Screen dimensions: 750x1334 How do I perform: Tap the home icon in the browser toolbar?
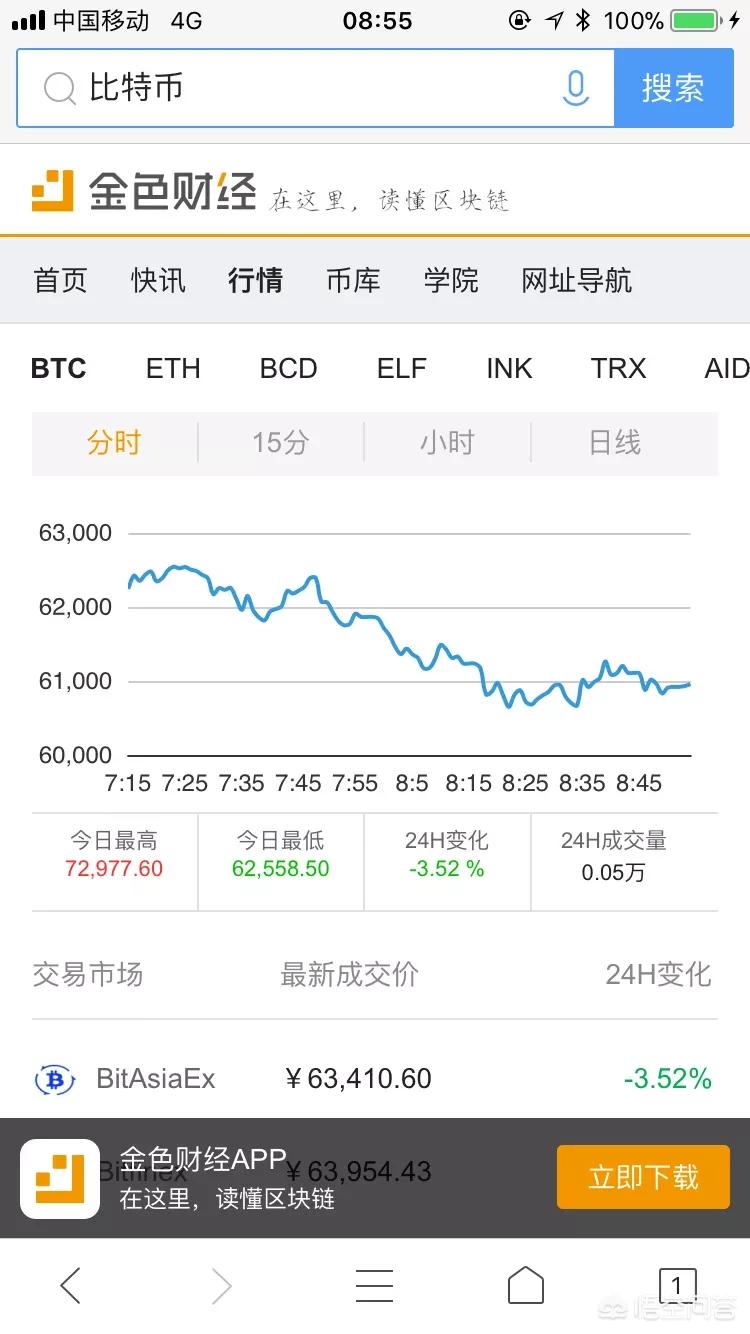pos(526,1287)
